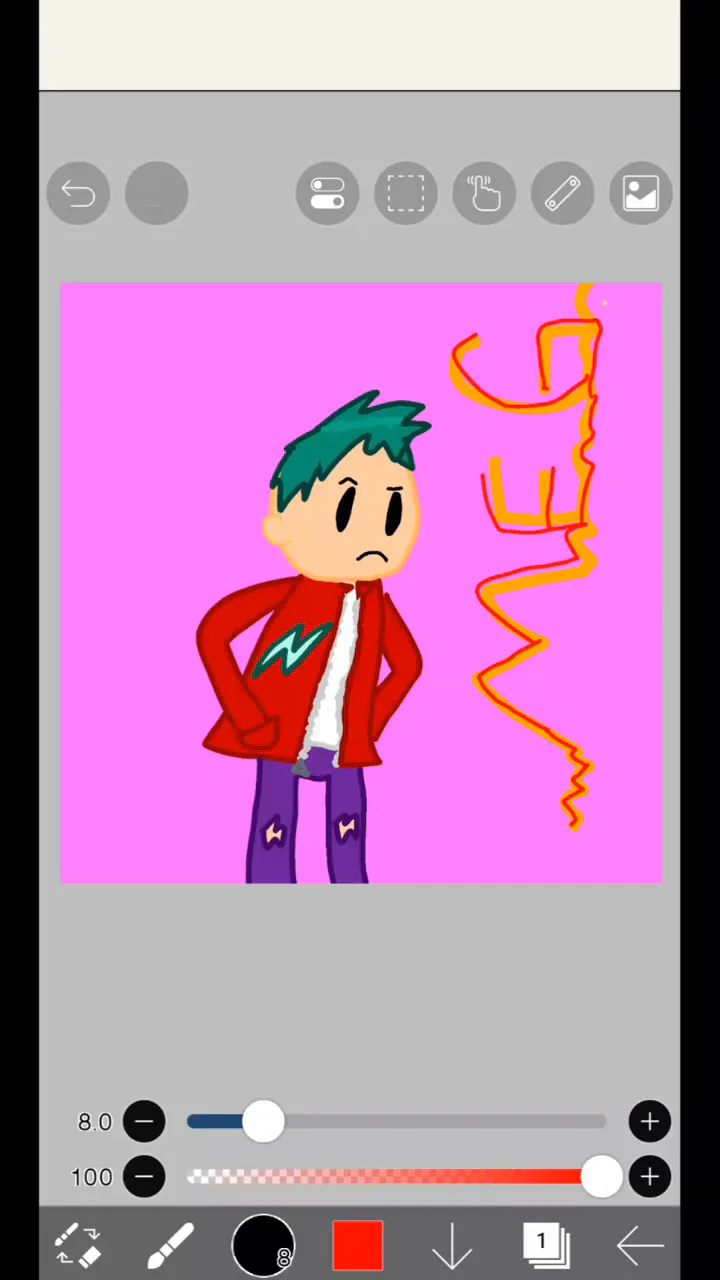Go back with the left arrow
The image size is (720, 1280).
click(x=640, y=1245)
